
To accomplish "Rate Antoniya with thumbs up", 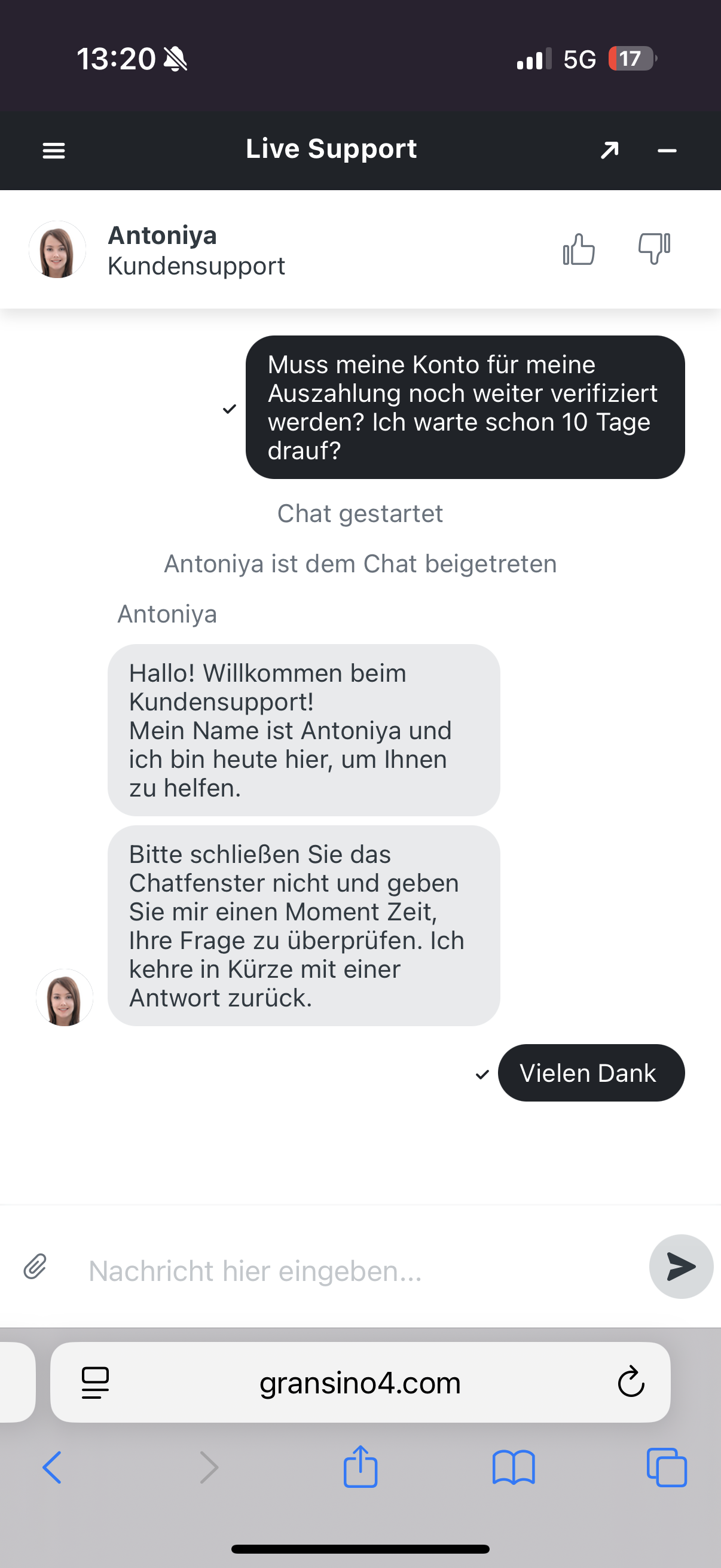I will pyautogui.click(x=578, y=249).
